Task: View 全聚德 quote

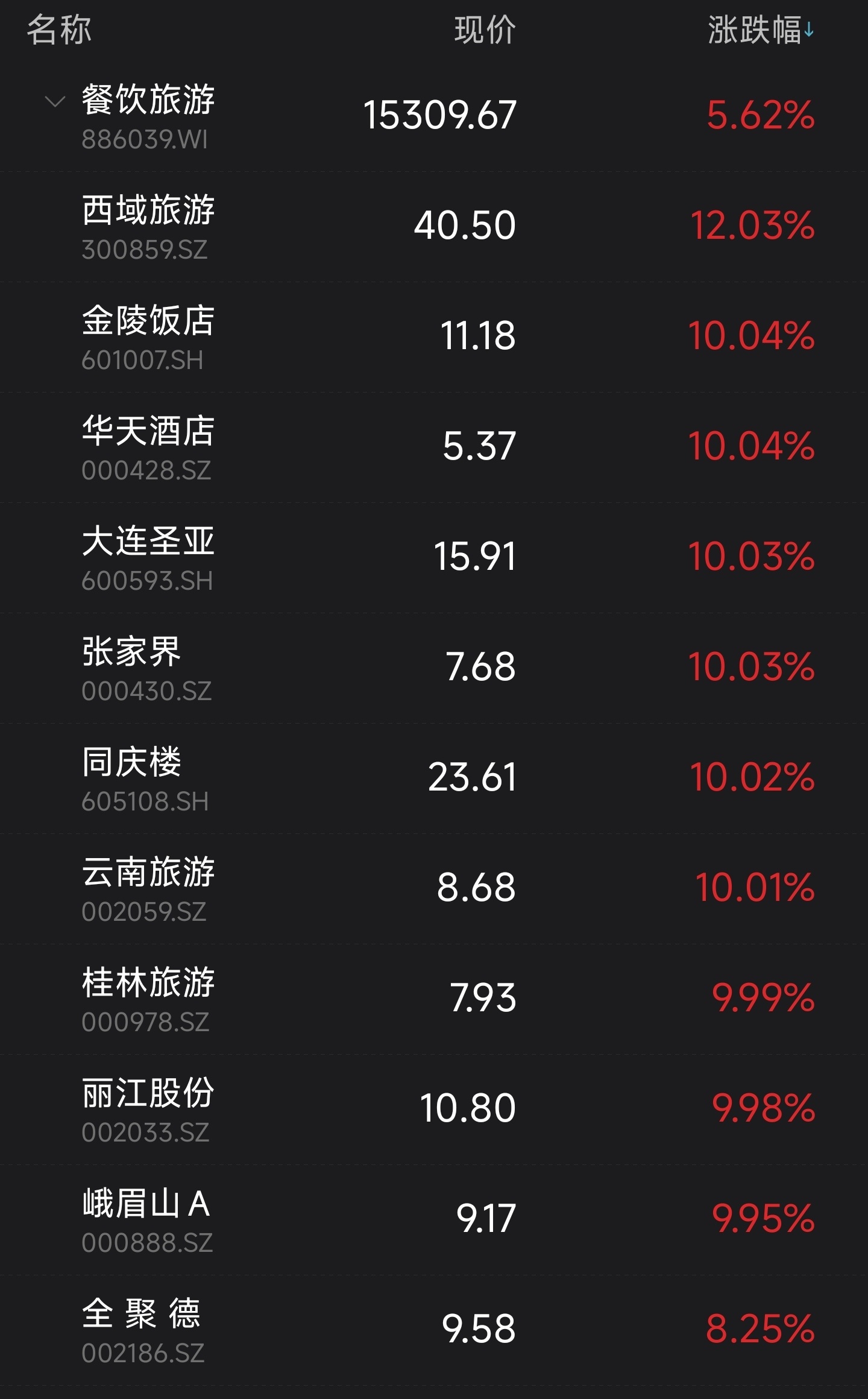Action: click(x=142, y=1329)
